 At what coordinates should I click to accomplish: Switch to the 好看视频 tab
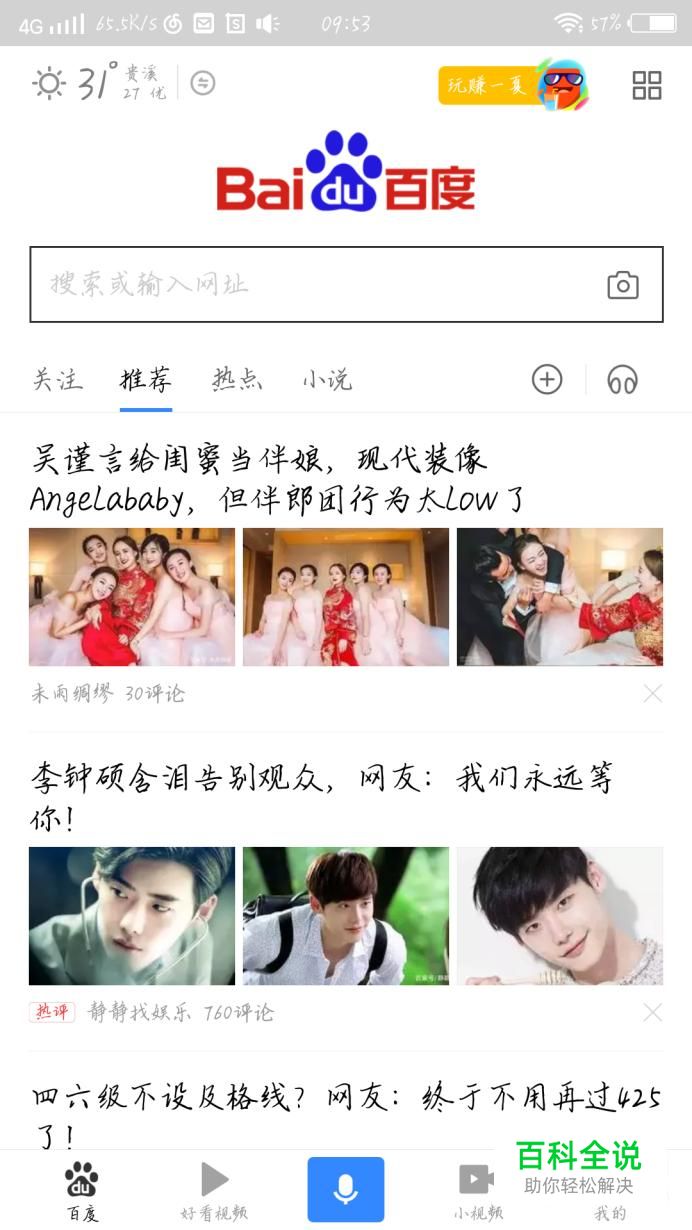pyautogui.click(x=214, y=1192)
